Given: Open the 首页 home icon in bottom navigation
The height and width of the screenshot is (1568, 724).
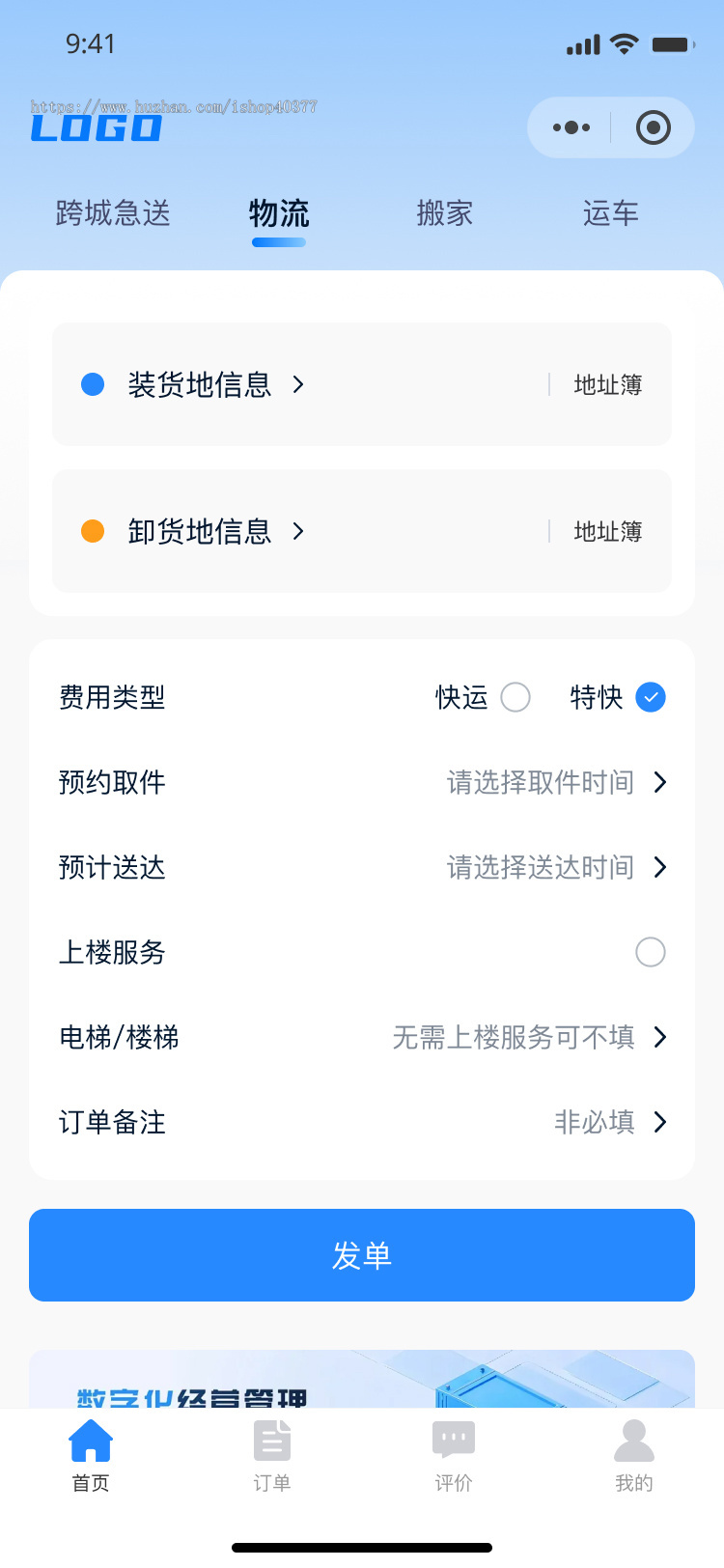Looking at the screenshot, I should 90,1440.
